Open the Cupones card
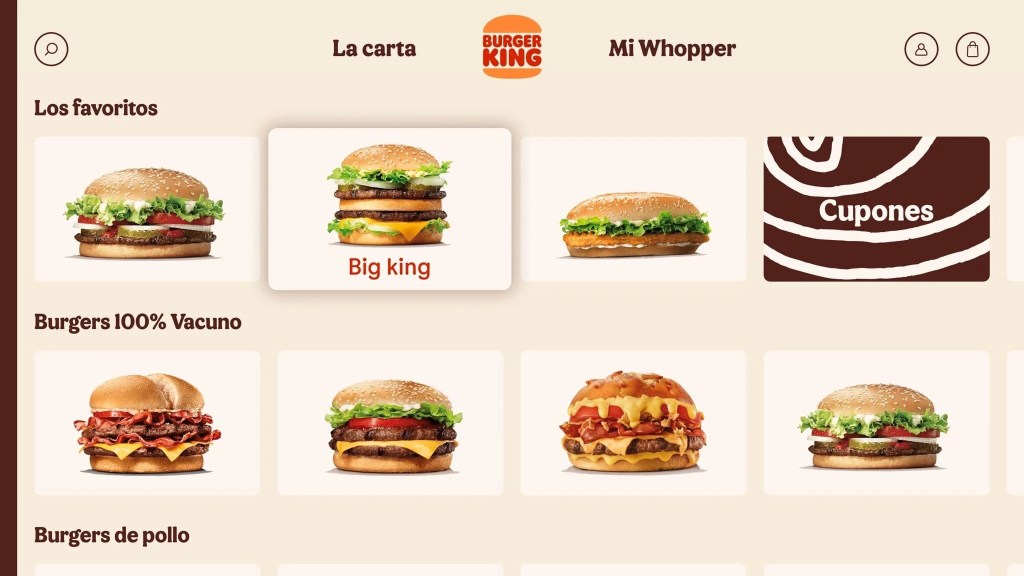The image size is (1024, 576). [x=876, y=209]
